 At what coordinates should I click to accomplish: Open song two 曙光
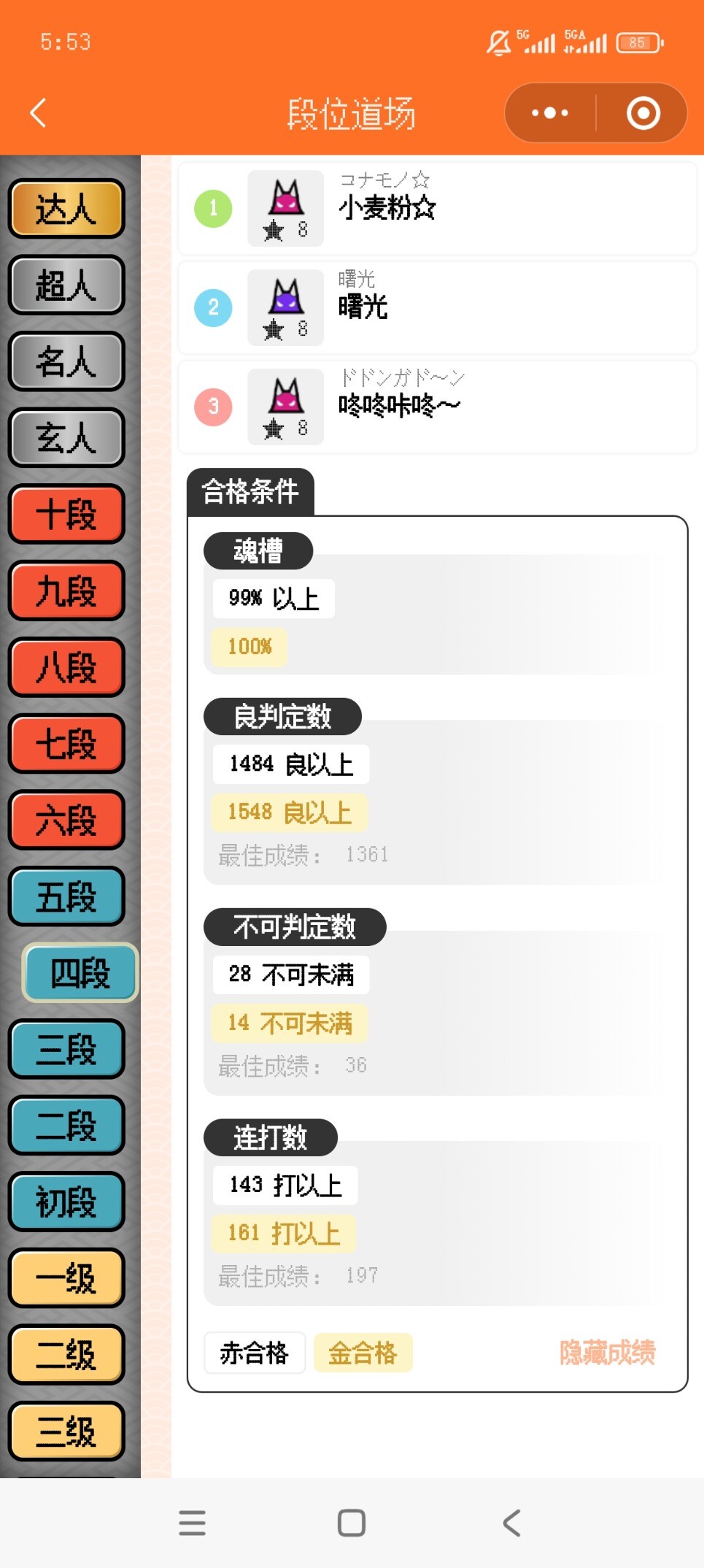click(438, 308)
